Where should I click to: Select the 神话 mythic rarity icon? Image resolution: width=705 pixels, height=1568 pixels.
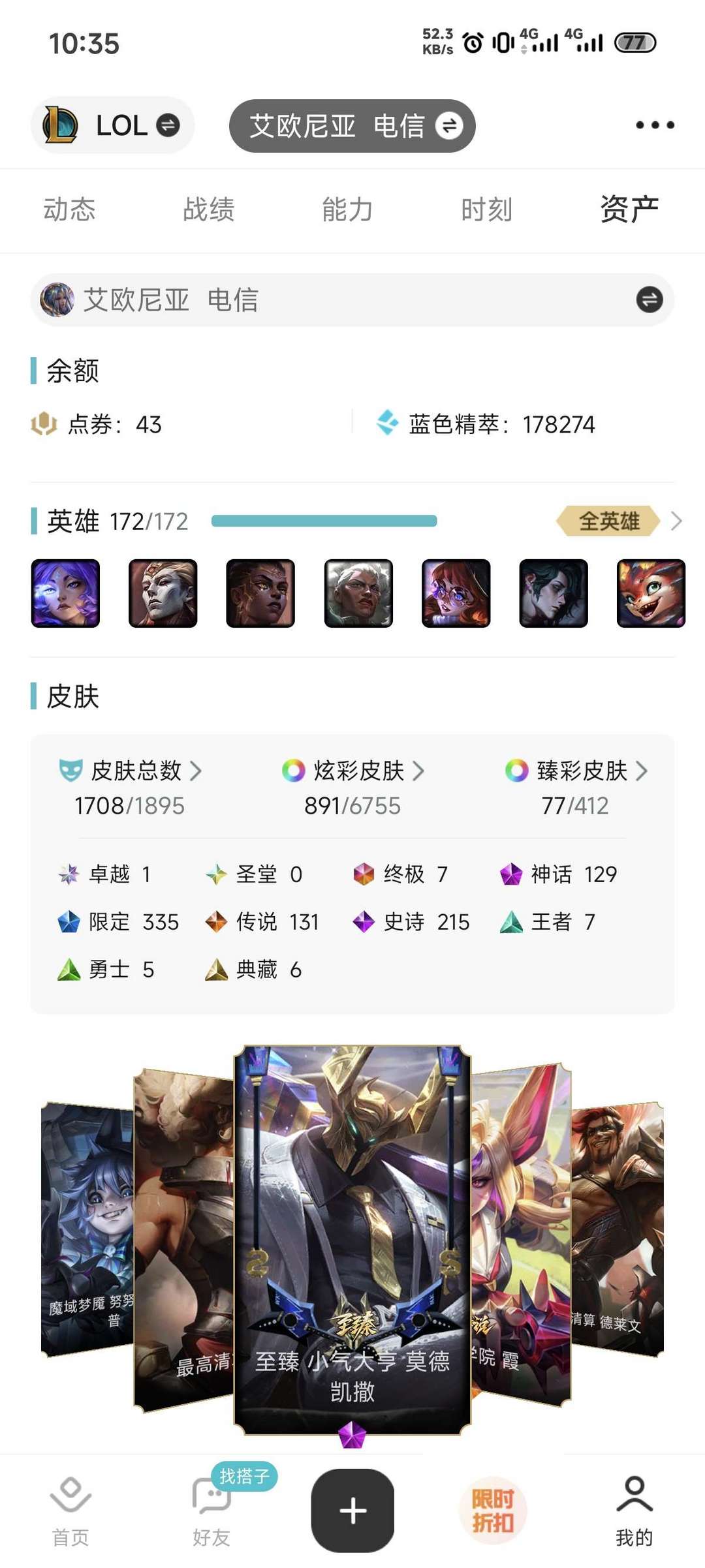coord(512,873)
